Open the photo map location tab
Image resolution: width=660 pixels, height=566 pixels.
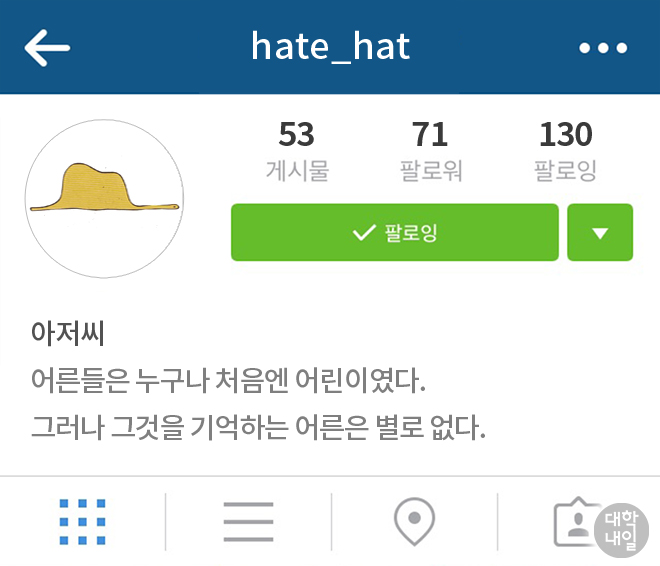pyautogui.click(x=414, y=521)
